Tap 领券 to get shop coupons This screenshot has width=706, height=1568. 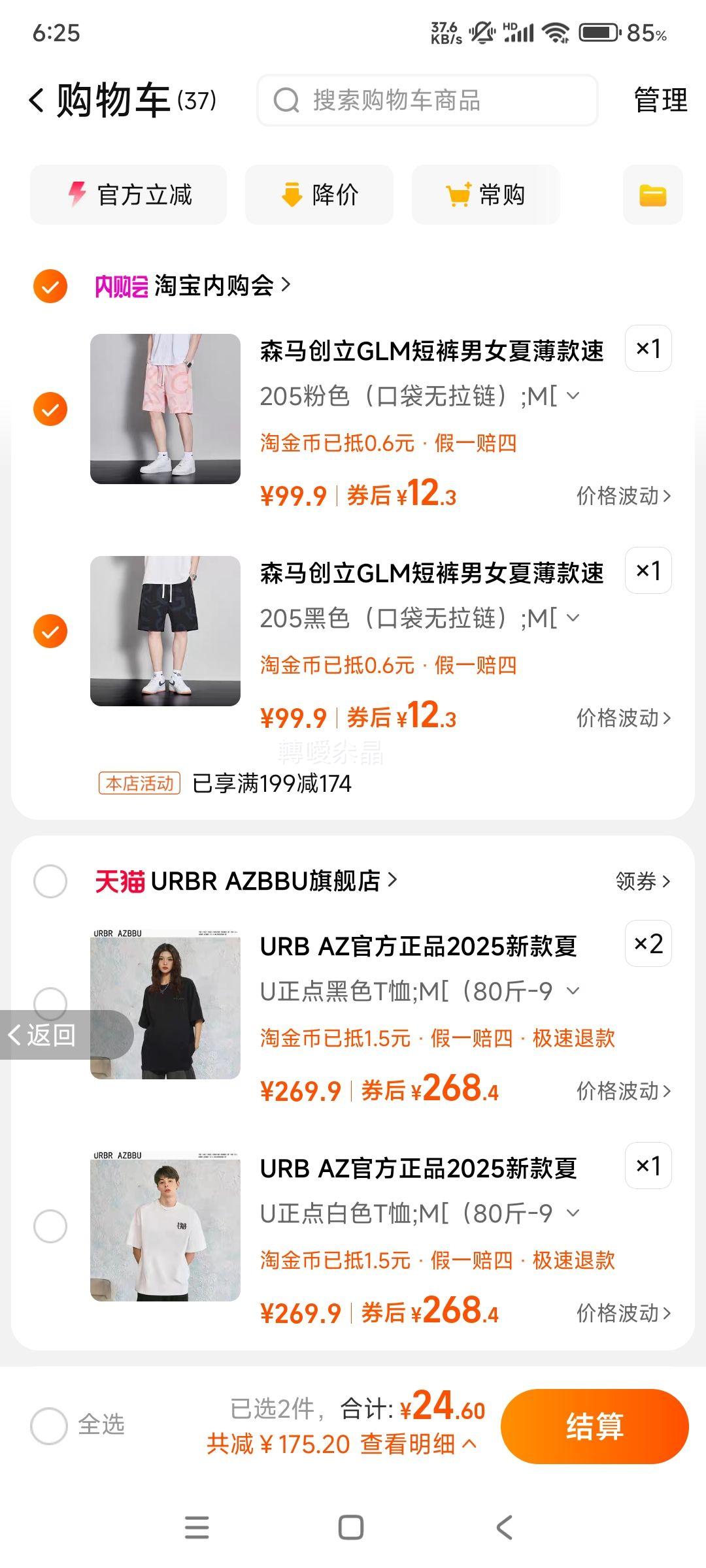(643, 881)
